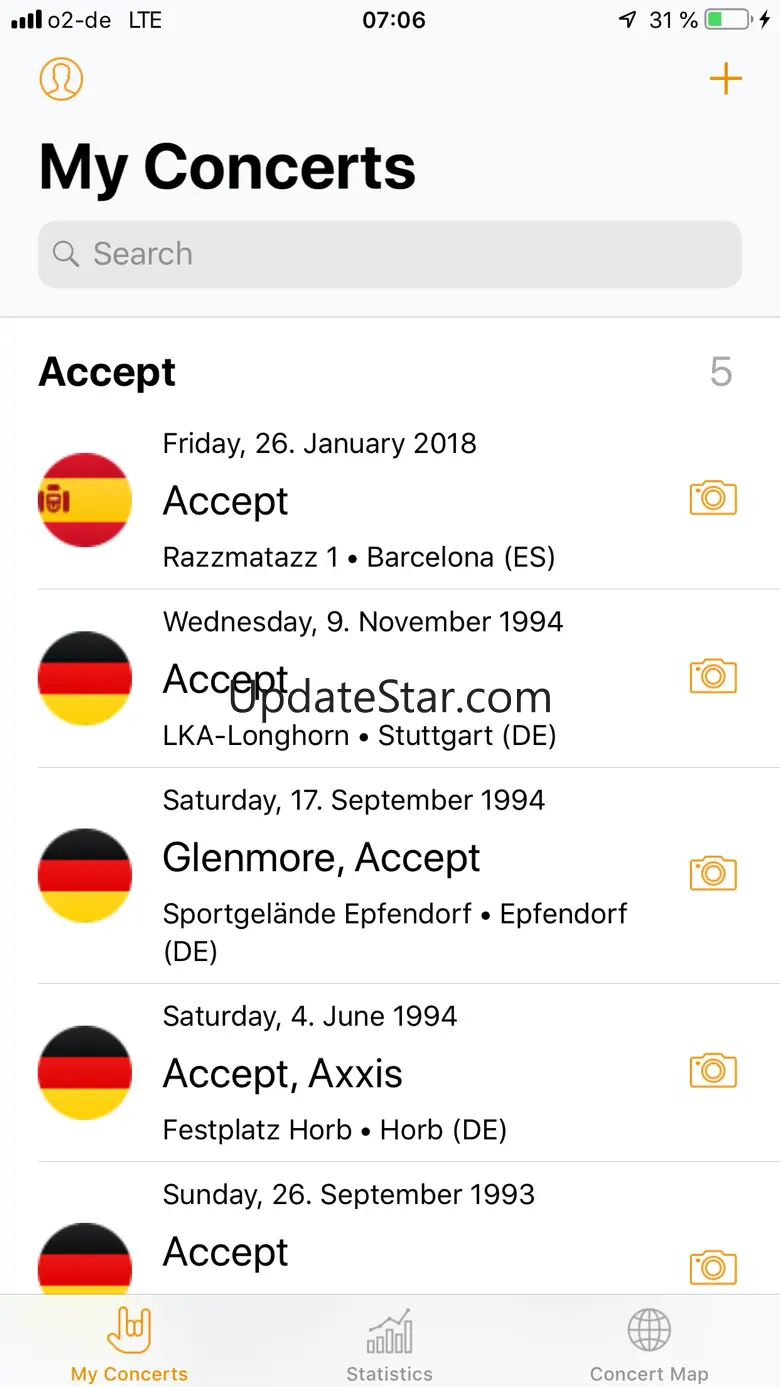The width and height of the screenshot is (780, 1387).
Task: Open camera icon for Accept, Axxis concert
Action: [x=713, y=1071]
